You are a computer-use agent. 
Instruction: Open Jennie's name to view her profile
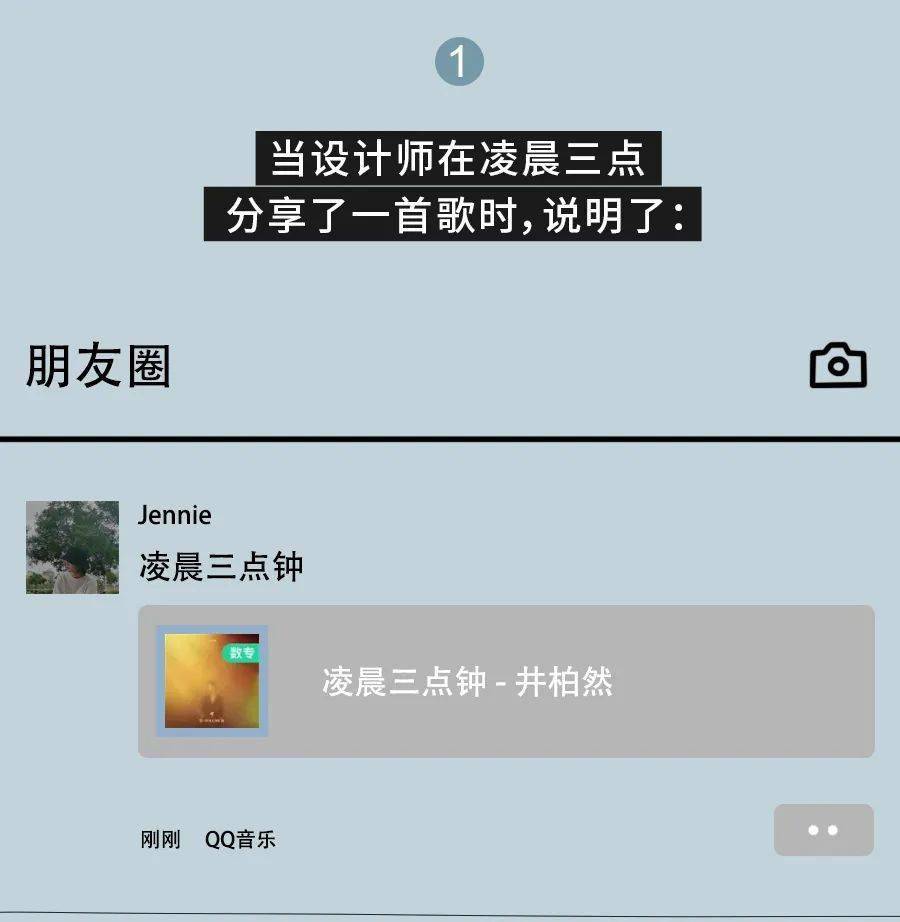(x=173, y=515)
